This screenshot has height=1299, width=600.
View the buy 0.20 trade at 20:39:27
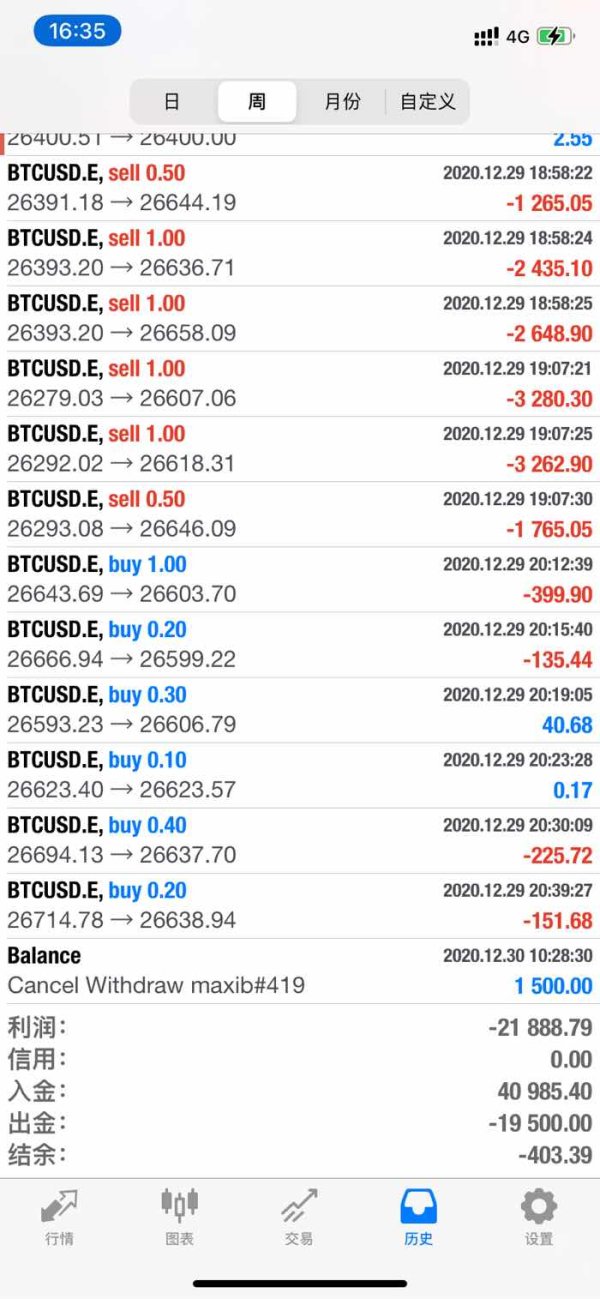pos(300,906)
